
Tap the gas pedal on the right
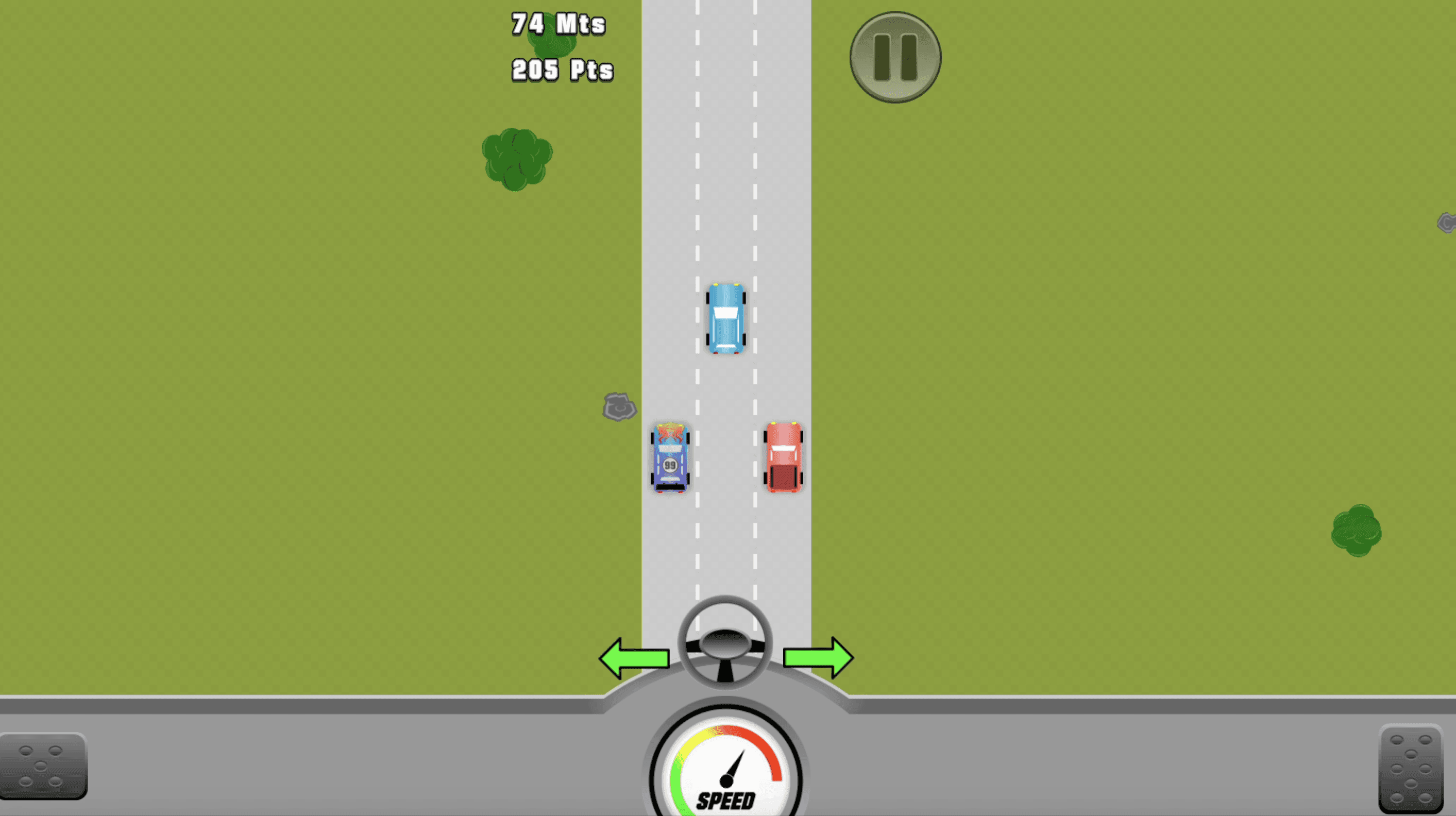coord(1411,769)
